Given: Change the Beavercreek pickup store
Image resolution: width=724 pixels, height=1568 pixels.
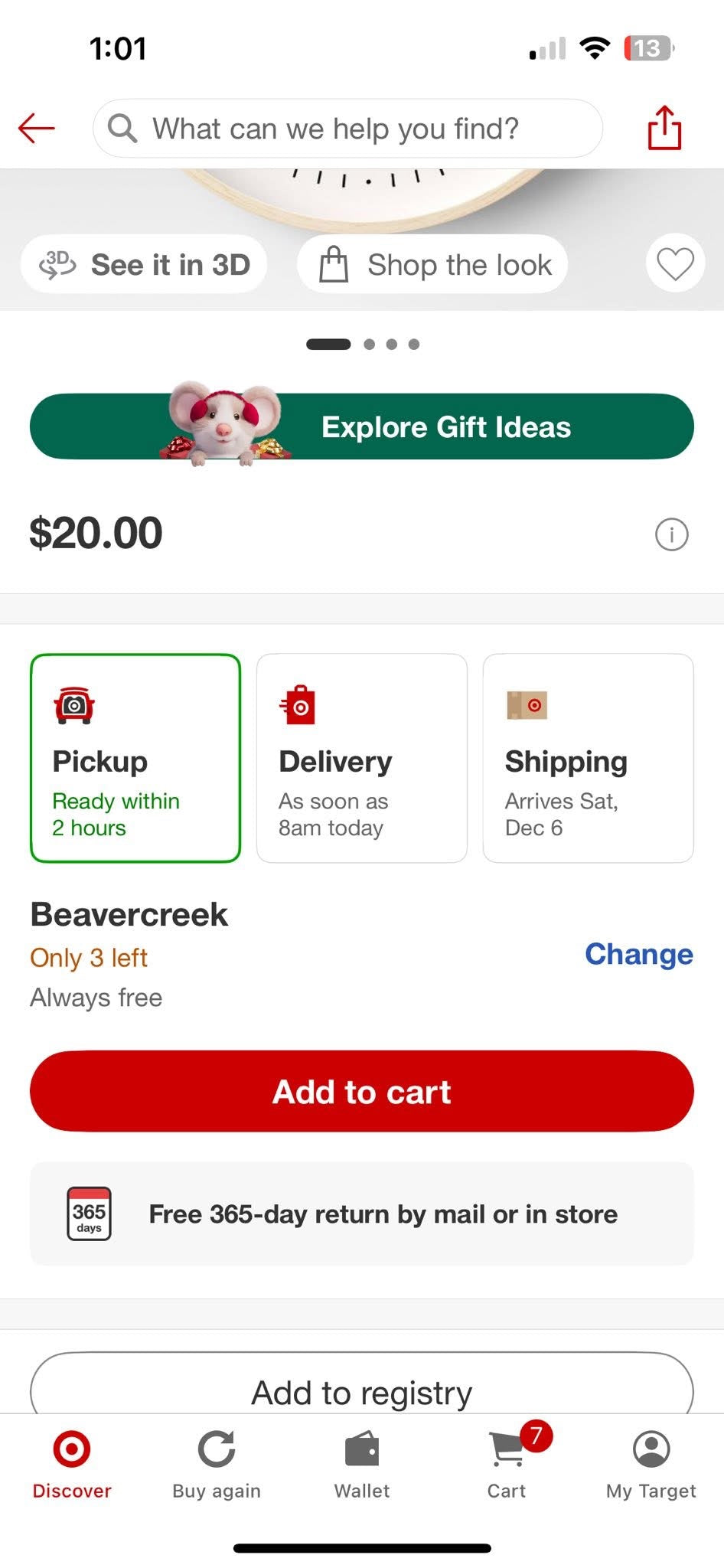Looking at the screenshot, I should pyautogui.click(x=639, y=954).
